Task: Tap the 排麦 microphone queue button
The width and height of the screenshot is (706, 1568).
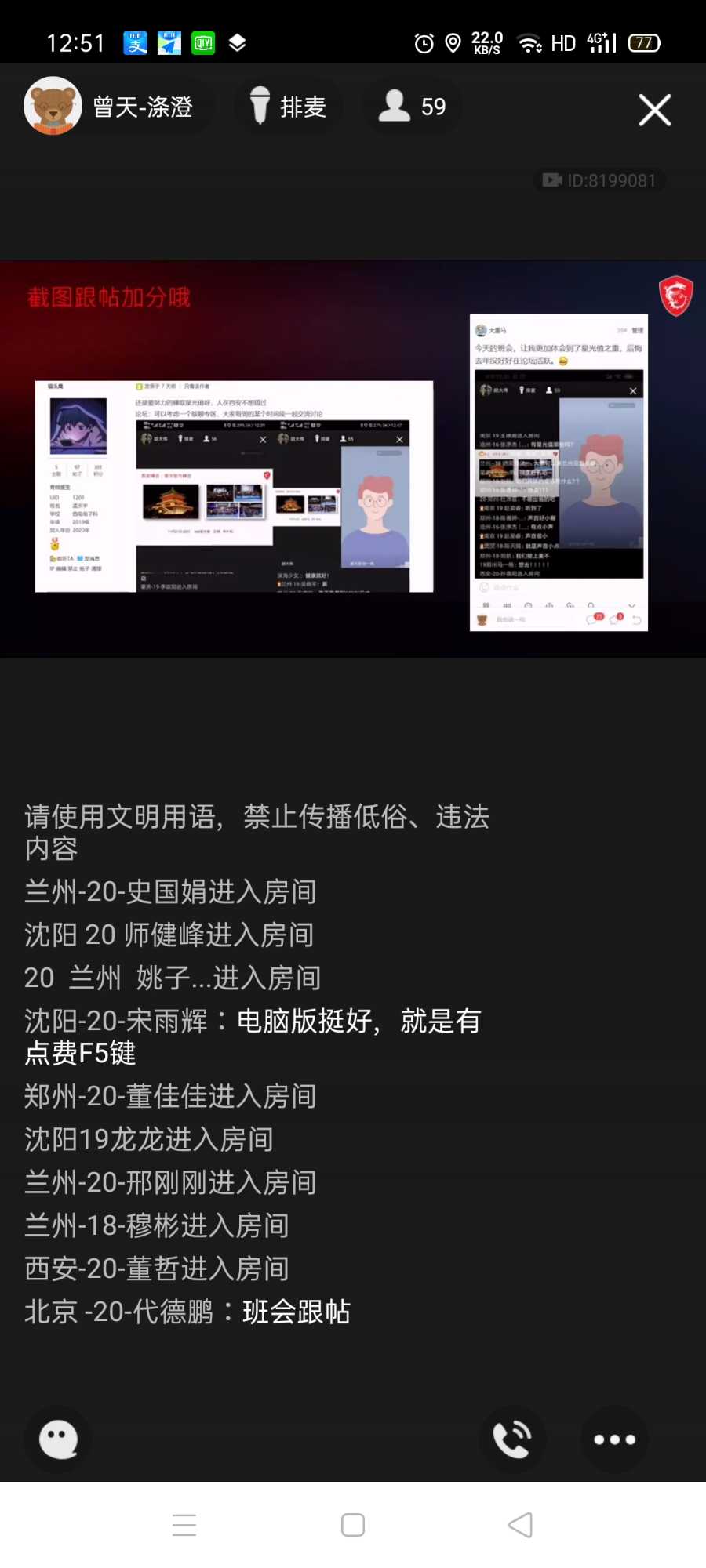Action: (x=288, y=107)
